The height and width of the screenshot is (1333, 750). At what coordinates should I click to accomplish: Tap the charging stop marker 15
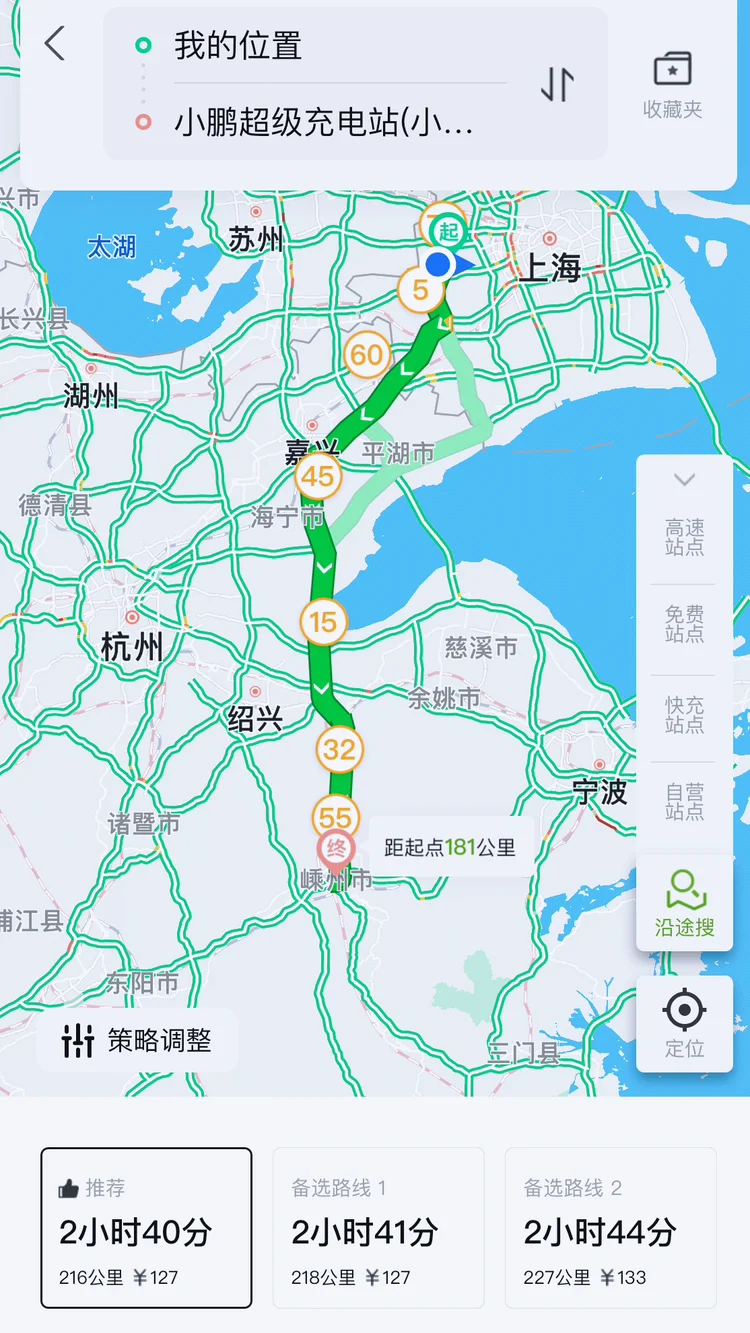[322, 624]
